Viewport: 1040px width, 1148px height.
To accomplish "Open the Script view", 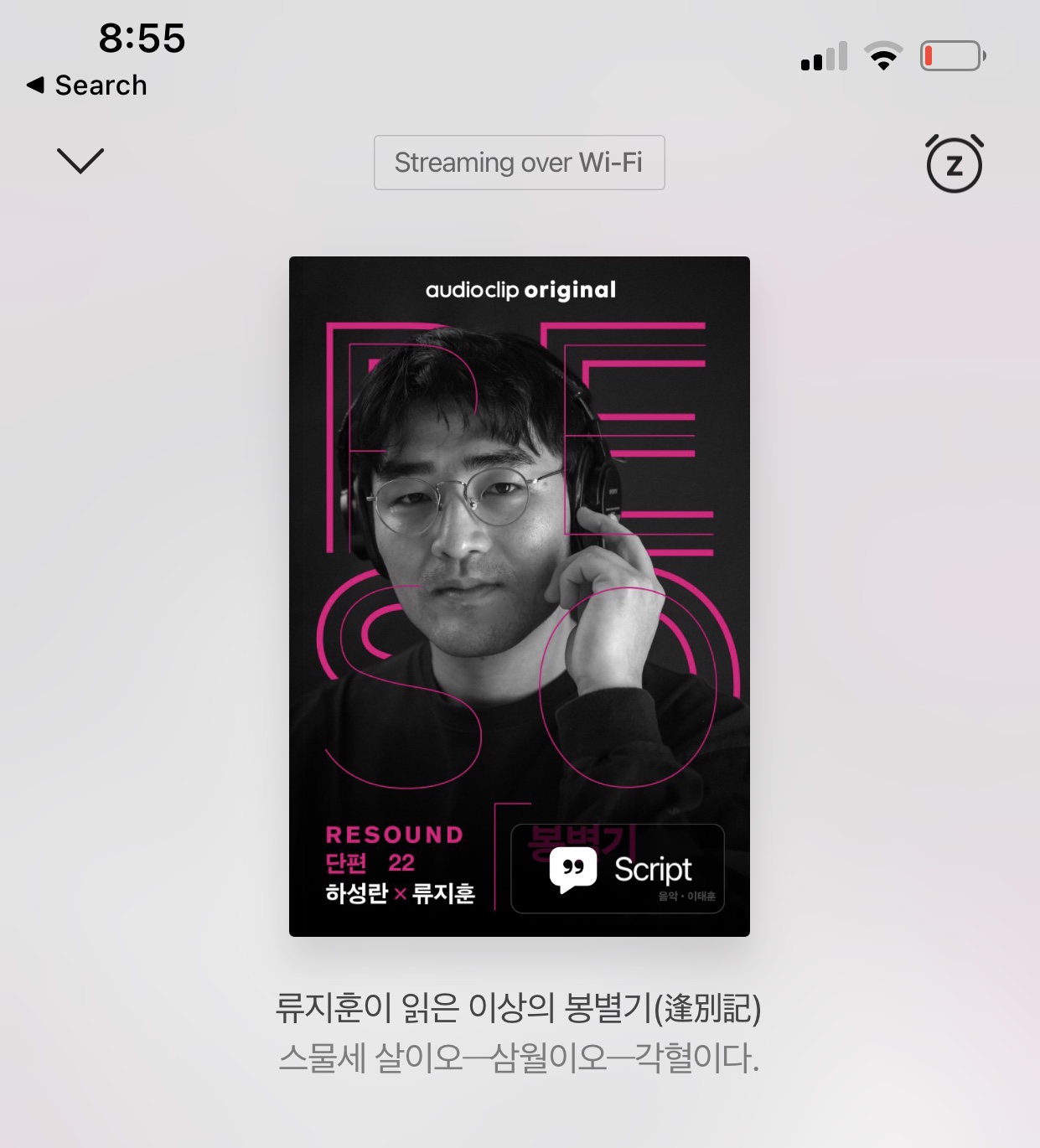I will pos(618,869).
